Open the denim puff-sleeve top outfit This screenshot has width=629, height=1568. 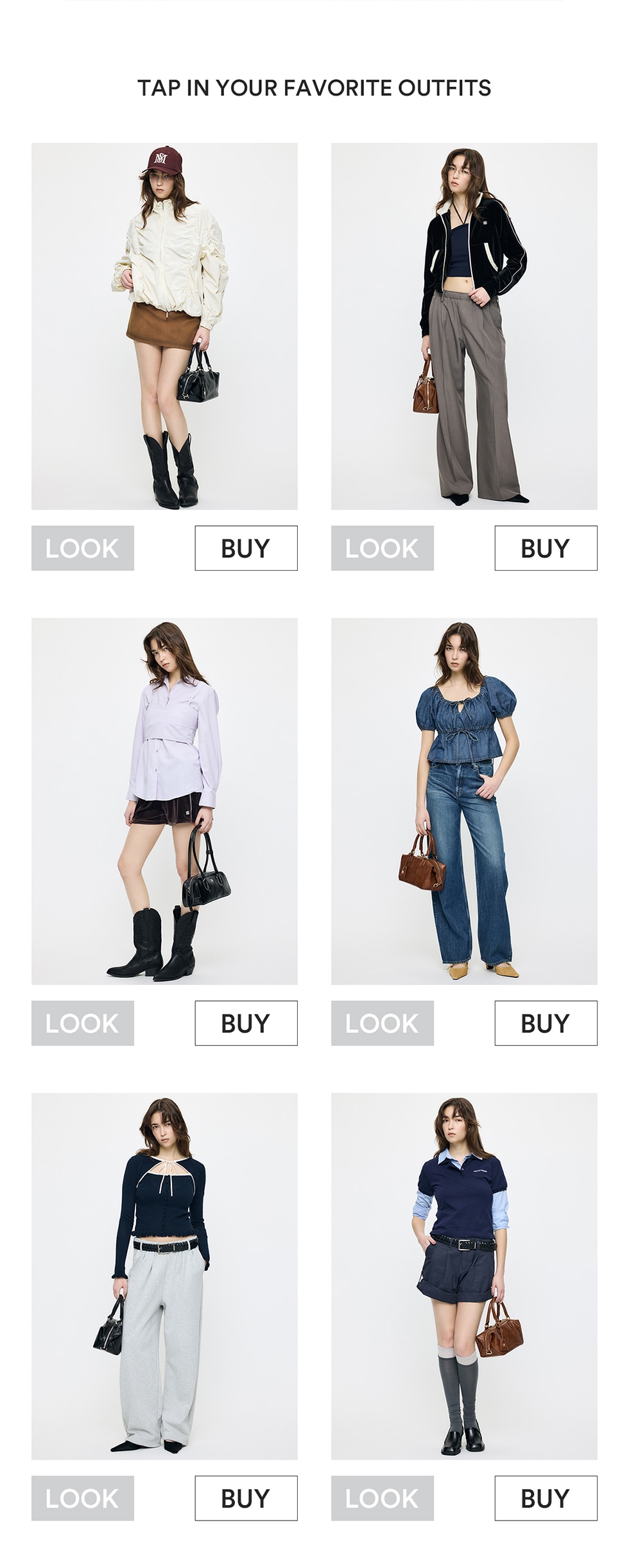coord(464,801)
